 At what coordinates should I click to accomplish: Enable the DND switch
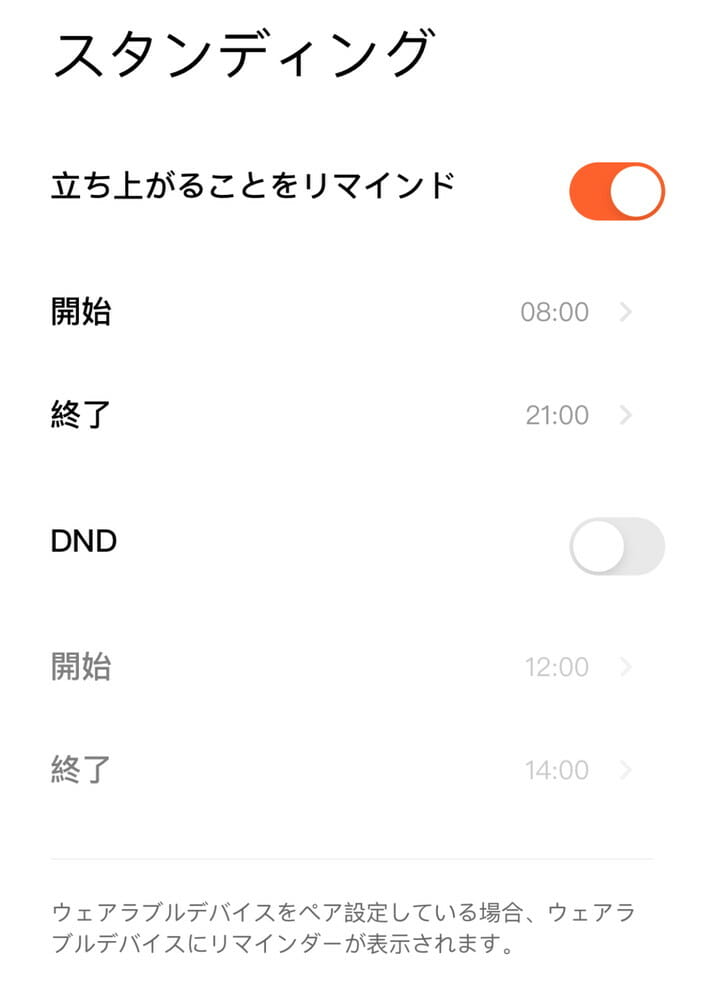[x=616, y=546]
